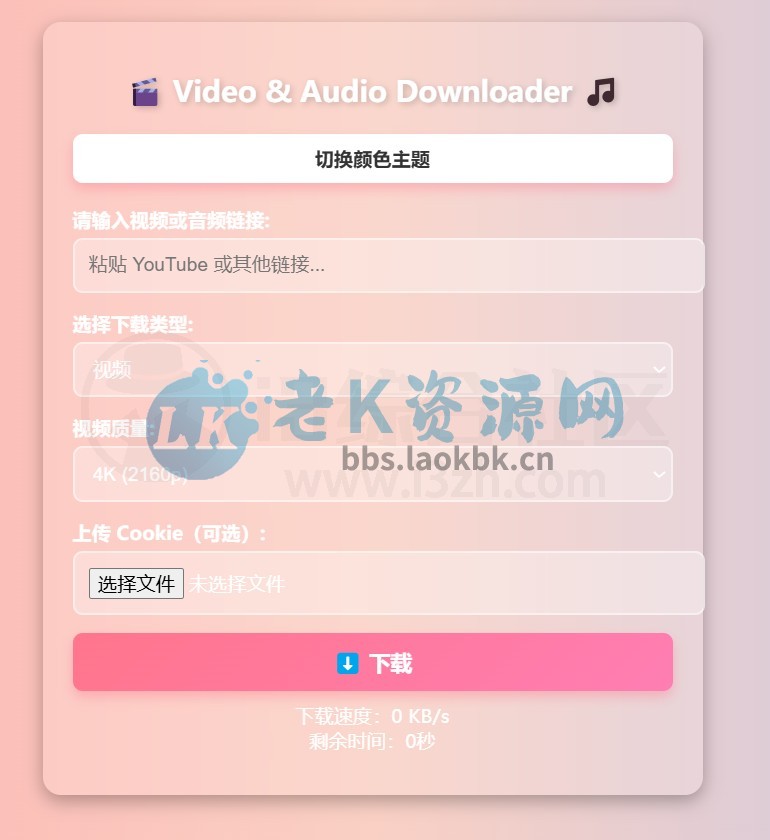
Task: Open the download type dropdown
Action: pyautogui.click(x=372, y=369)
